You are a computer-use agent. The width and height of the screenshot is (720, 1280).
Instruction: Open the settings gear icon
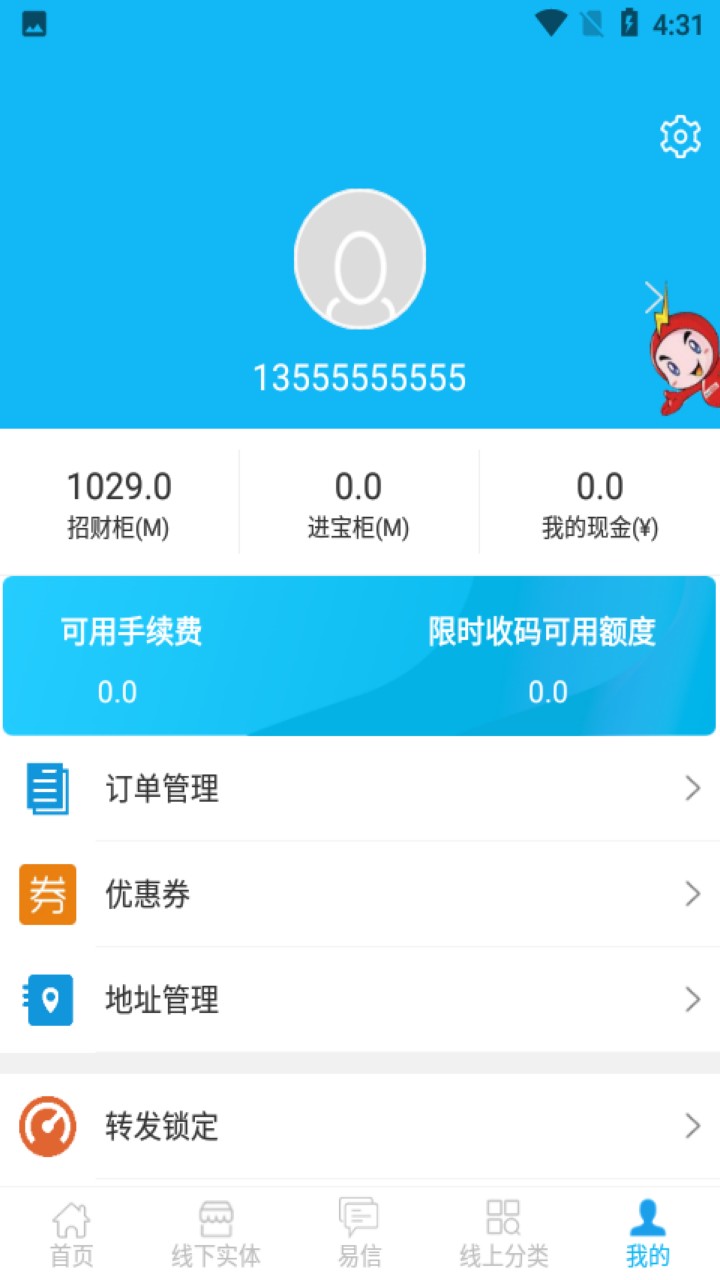coord(680,136)
